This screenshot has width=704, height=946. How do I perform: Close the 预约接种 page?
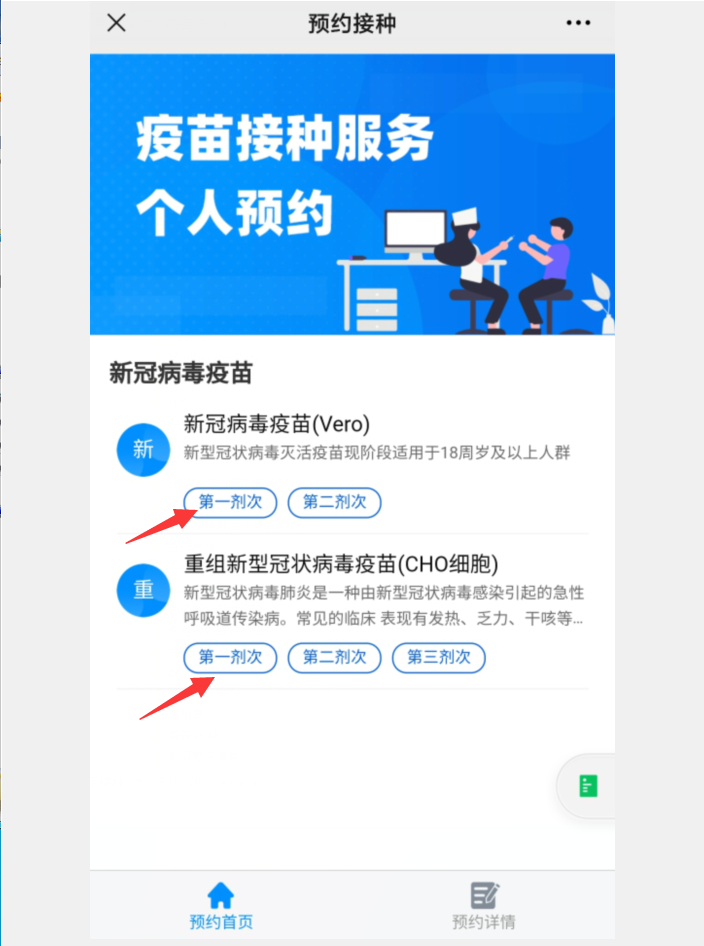117,23
